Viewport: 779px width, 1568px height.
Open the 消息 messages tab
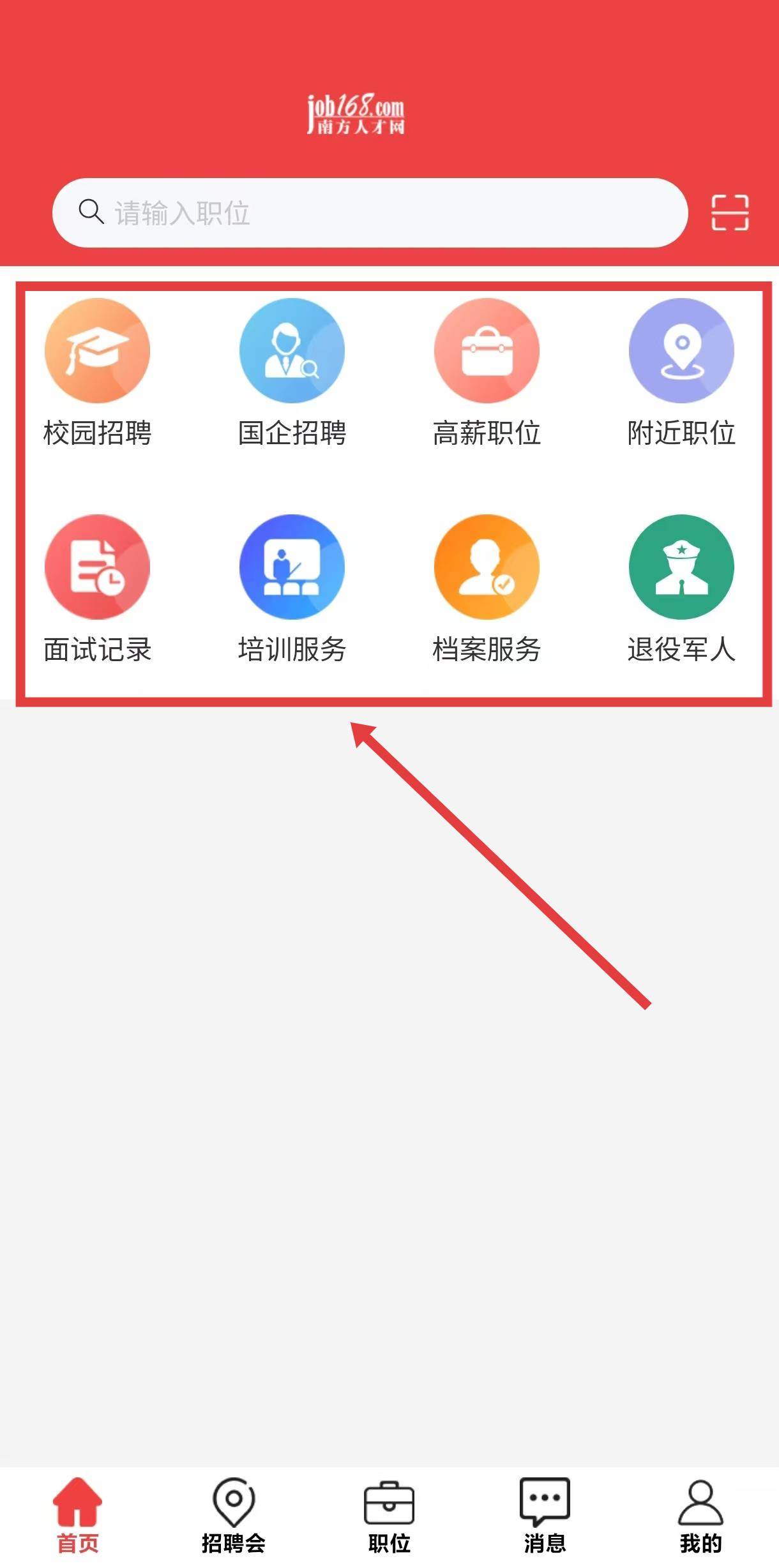tap(545, 1516)
